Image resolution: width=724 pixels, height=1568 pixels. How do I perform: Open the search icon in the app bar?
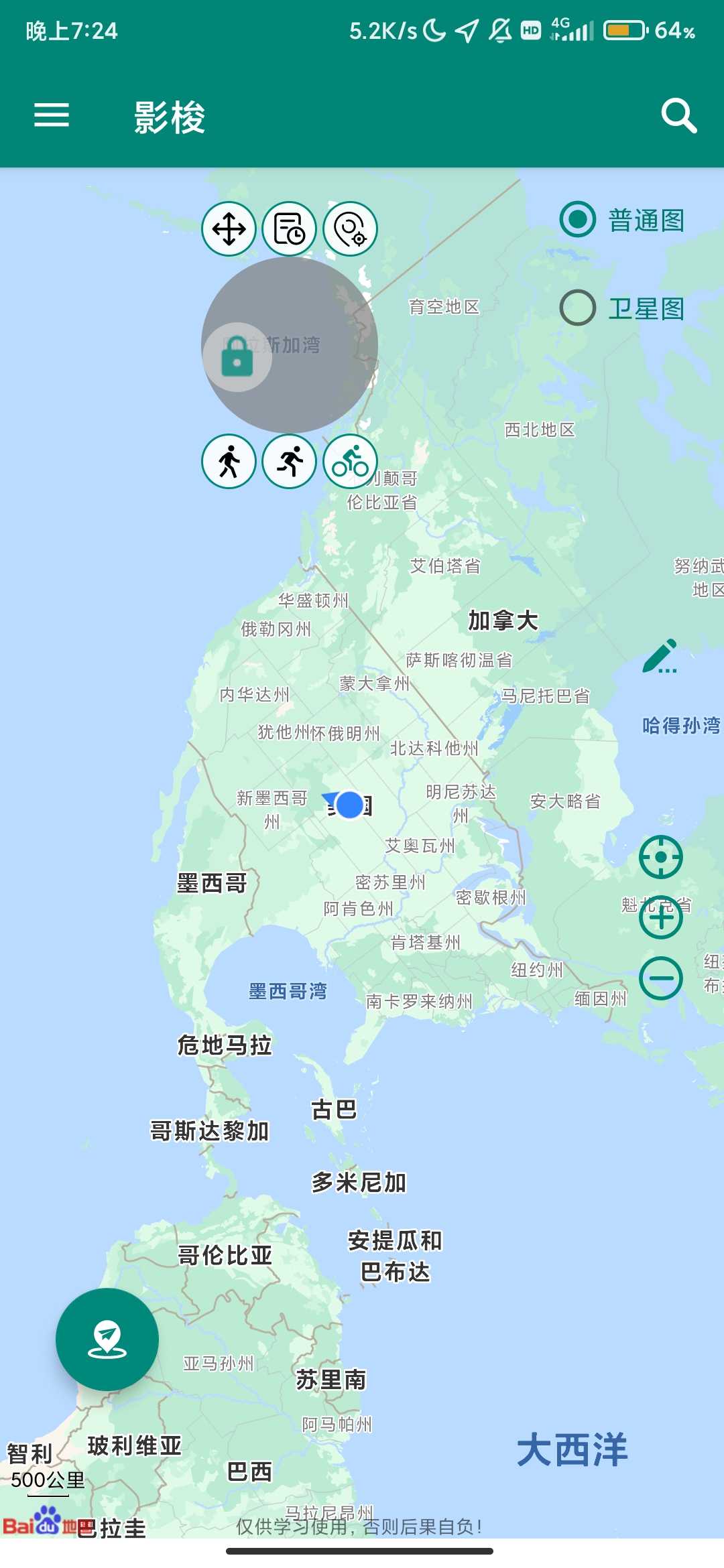point(678,116)
